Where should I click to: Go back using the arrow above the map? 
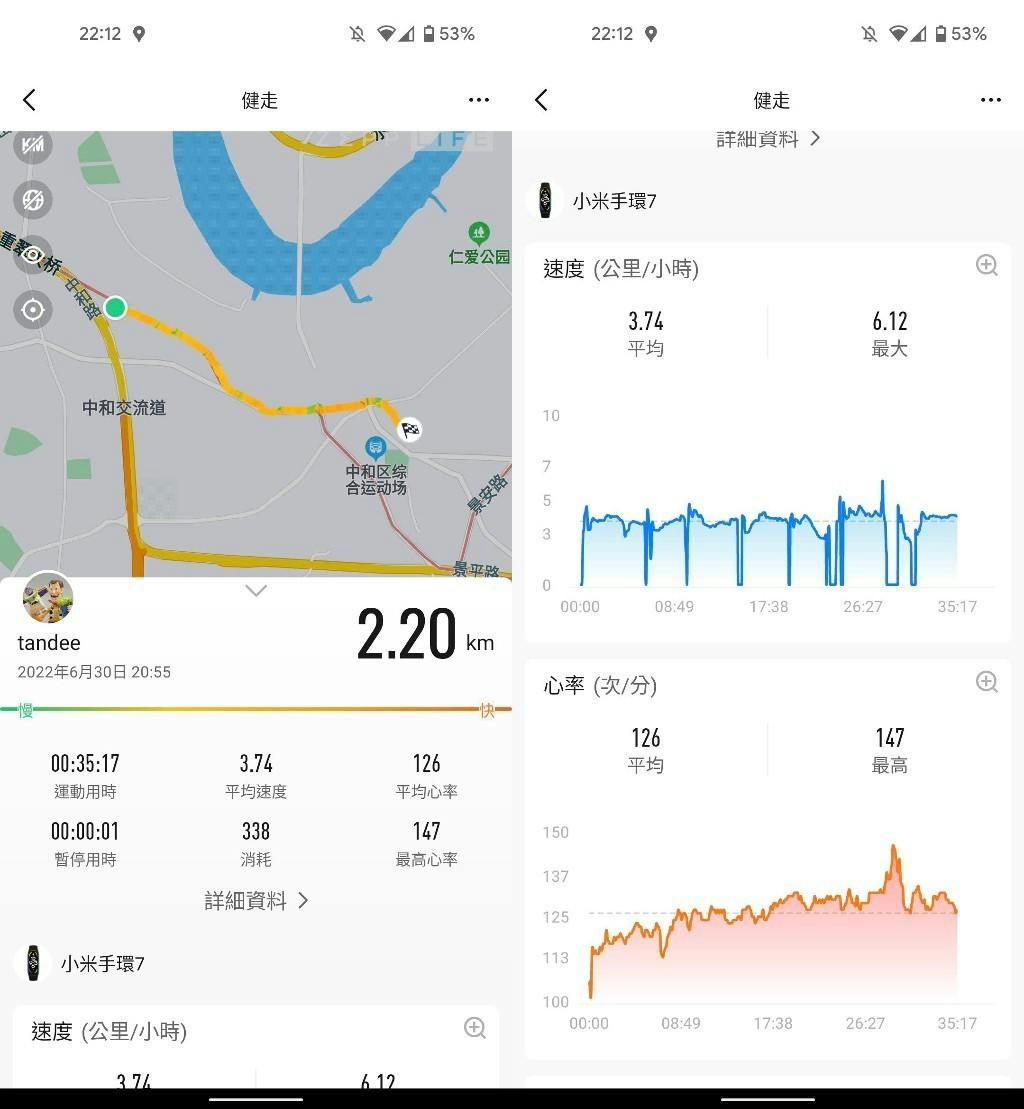[30, 100]
